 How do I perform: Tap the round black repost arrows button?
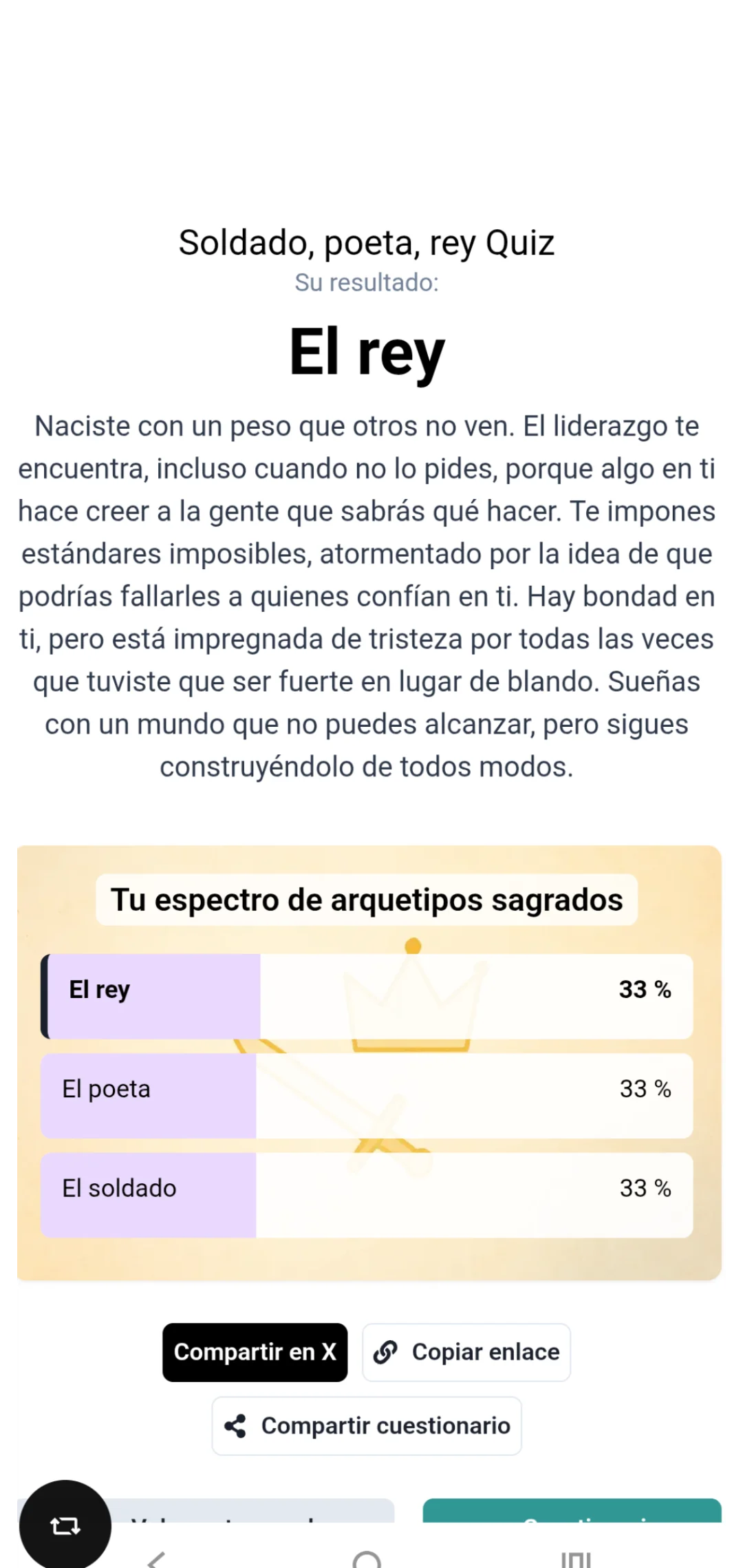coord(65,1526)
